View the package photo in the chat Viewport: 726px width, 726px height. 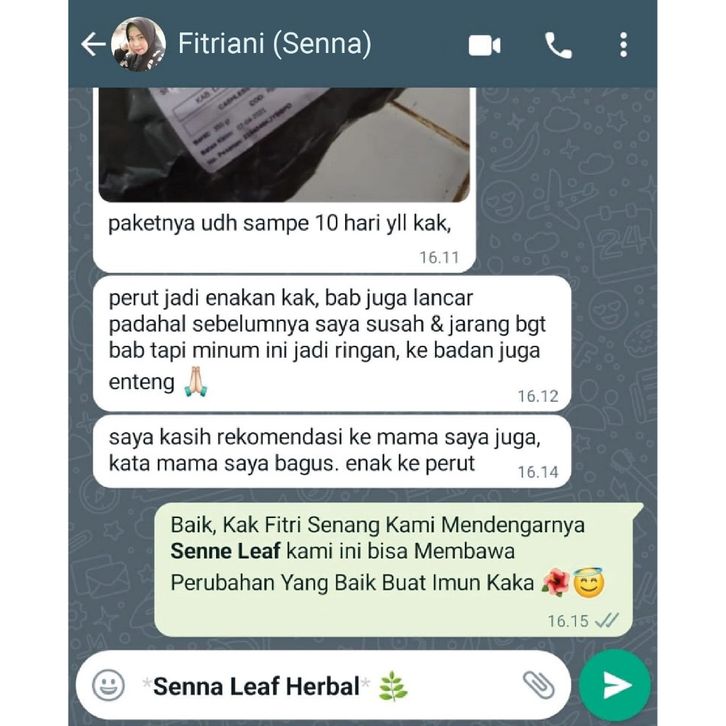tap(284, 145)
